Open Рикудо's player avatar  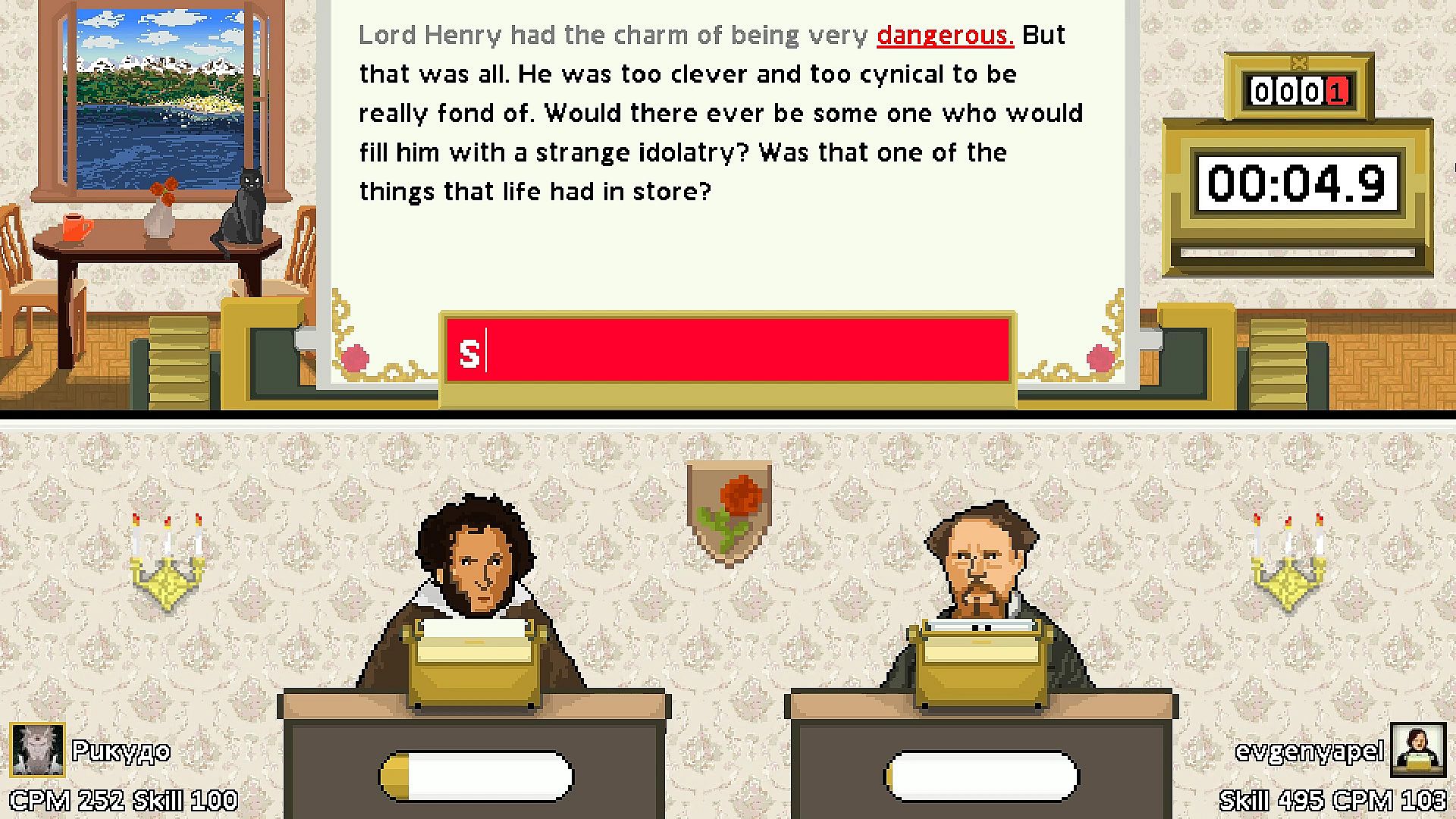point(37,750)
